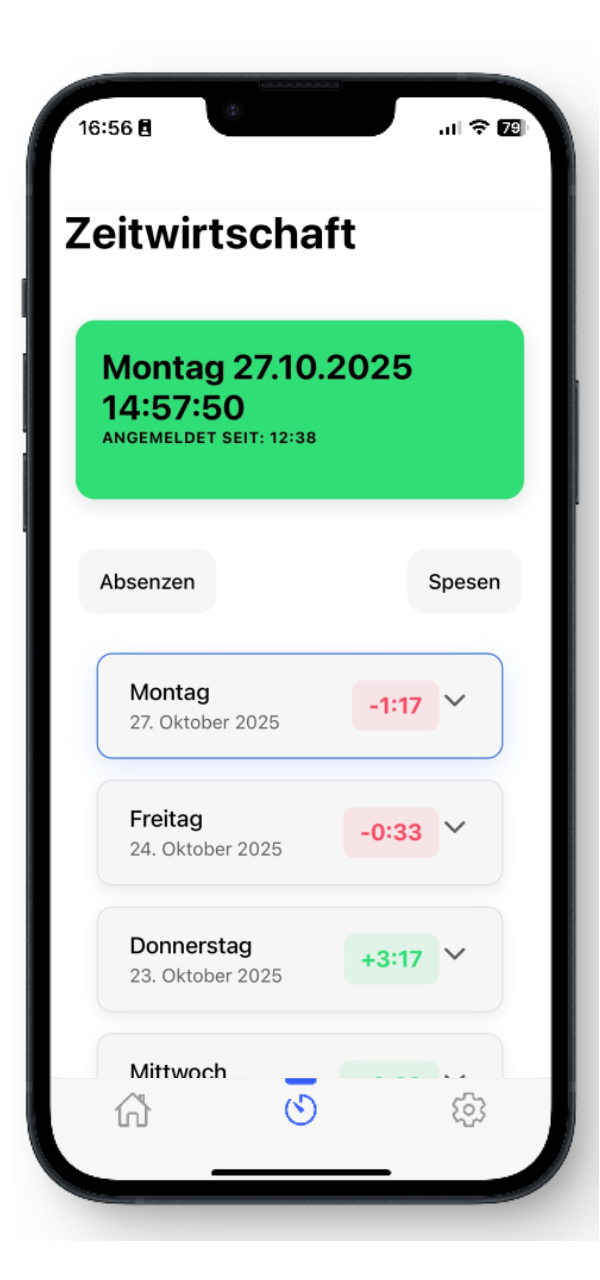Viewport: 600px width, 1280px height.
Task: Expand the Donnerstag 23. Oktober entry
Action: point(455,954)
